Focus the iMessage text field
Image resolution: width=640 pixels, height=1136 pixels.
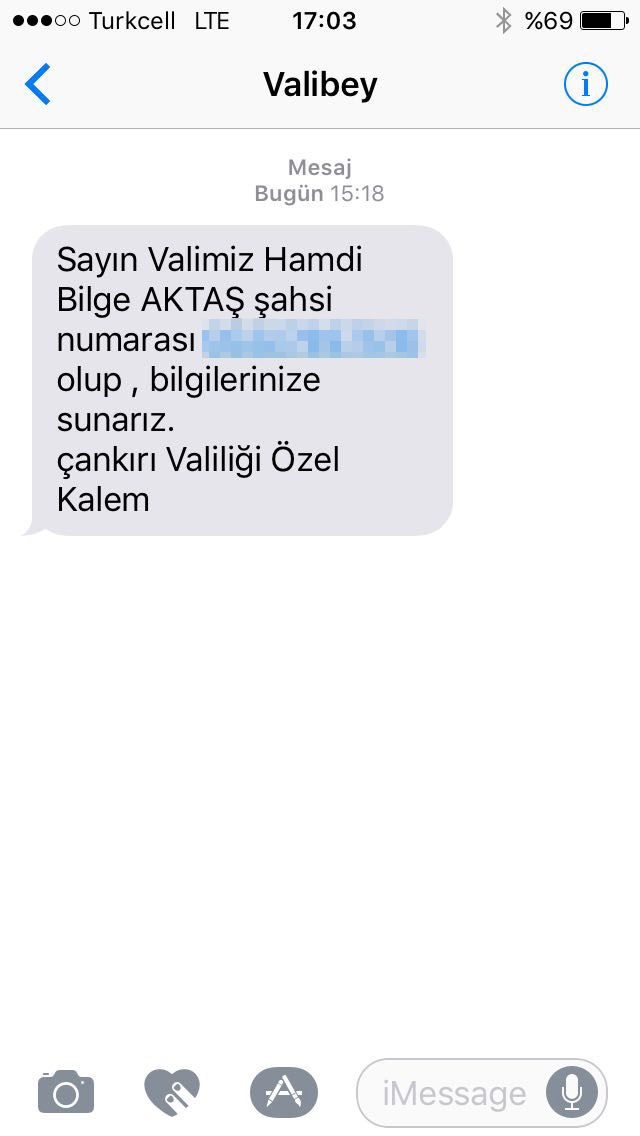click(455, 1093)
